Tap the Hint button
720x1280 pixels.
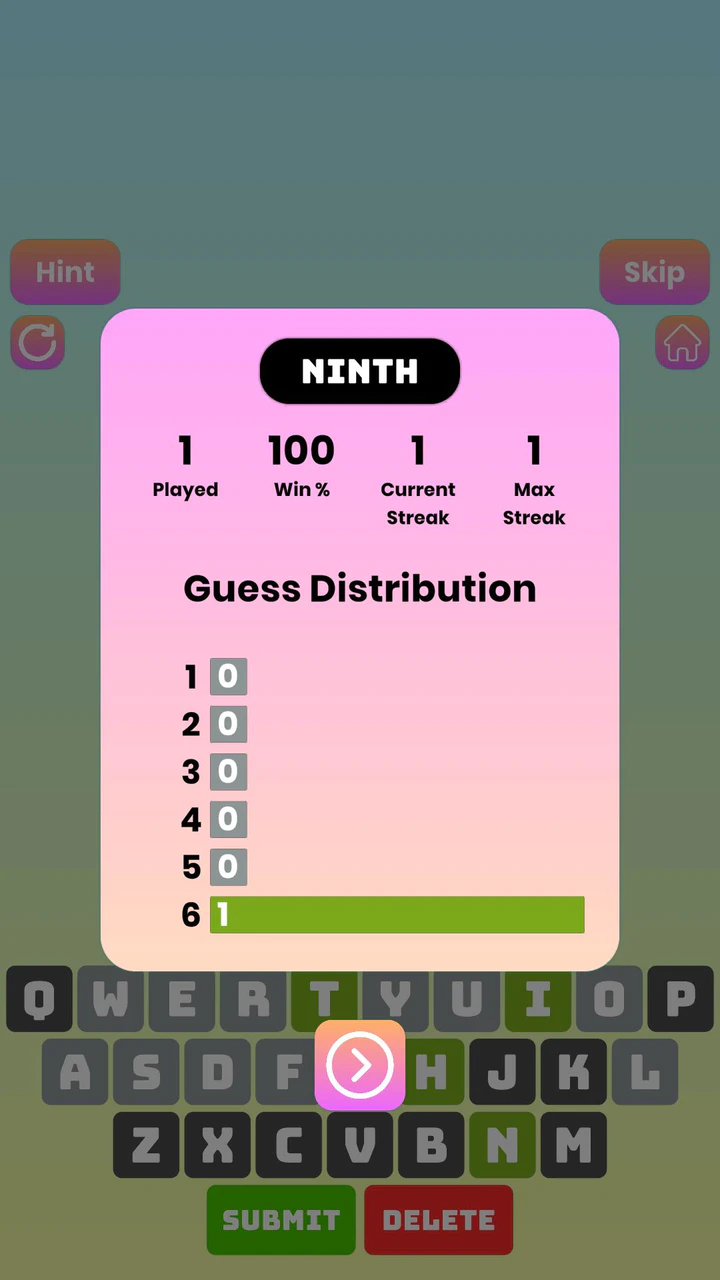tap(65, 272)
